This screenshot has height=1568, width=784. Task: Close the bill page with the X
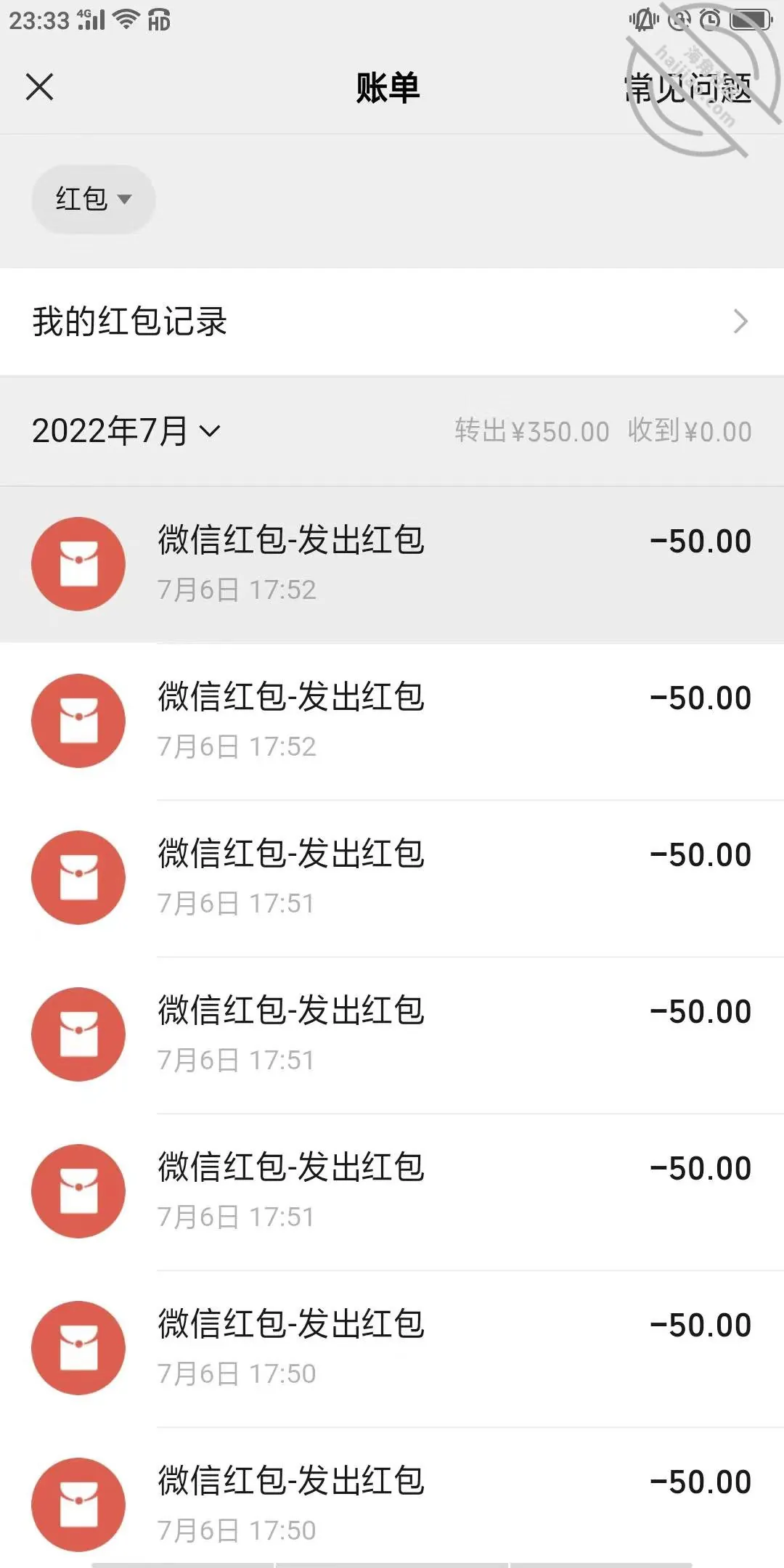[39, 87]
